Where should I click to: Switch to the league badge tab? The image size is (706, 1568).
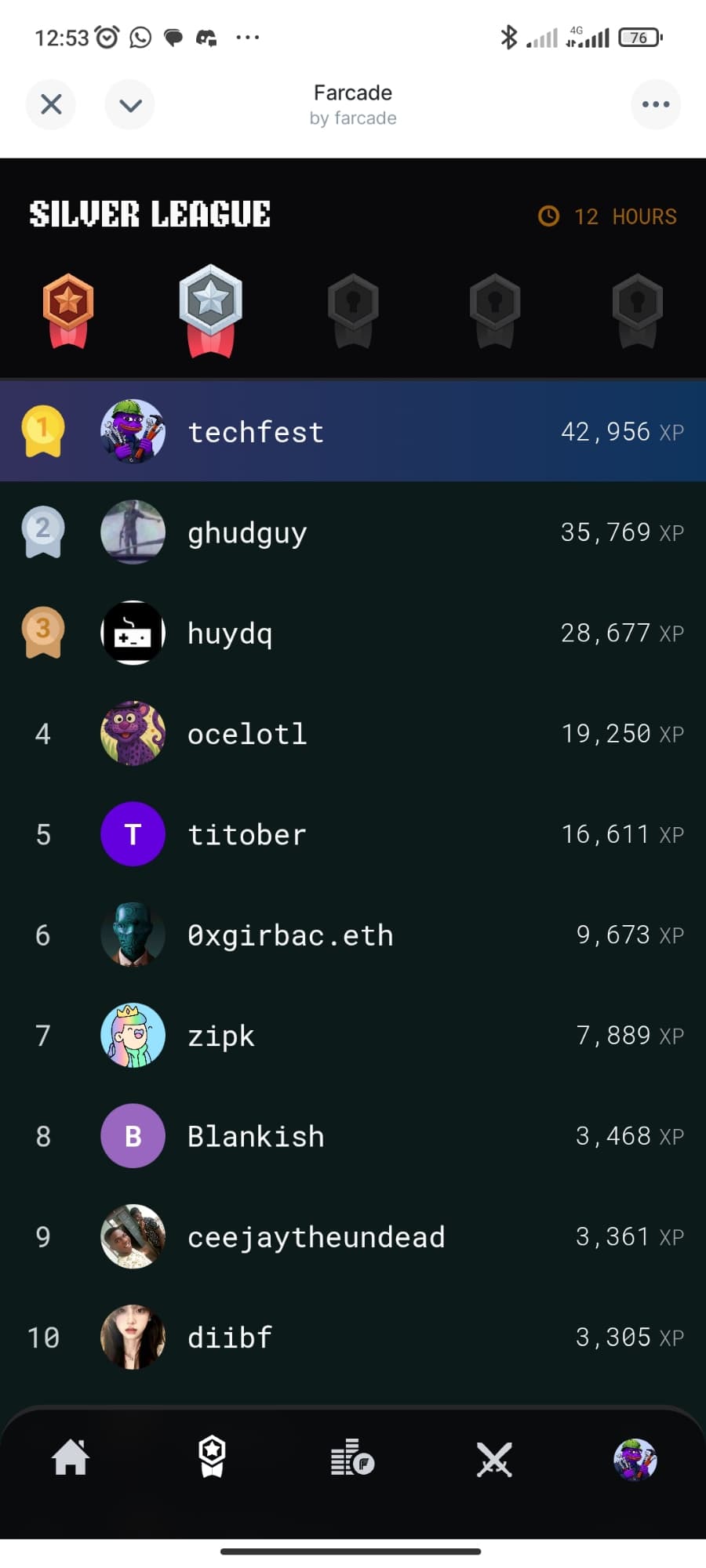click(x=212, y=1457)
